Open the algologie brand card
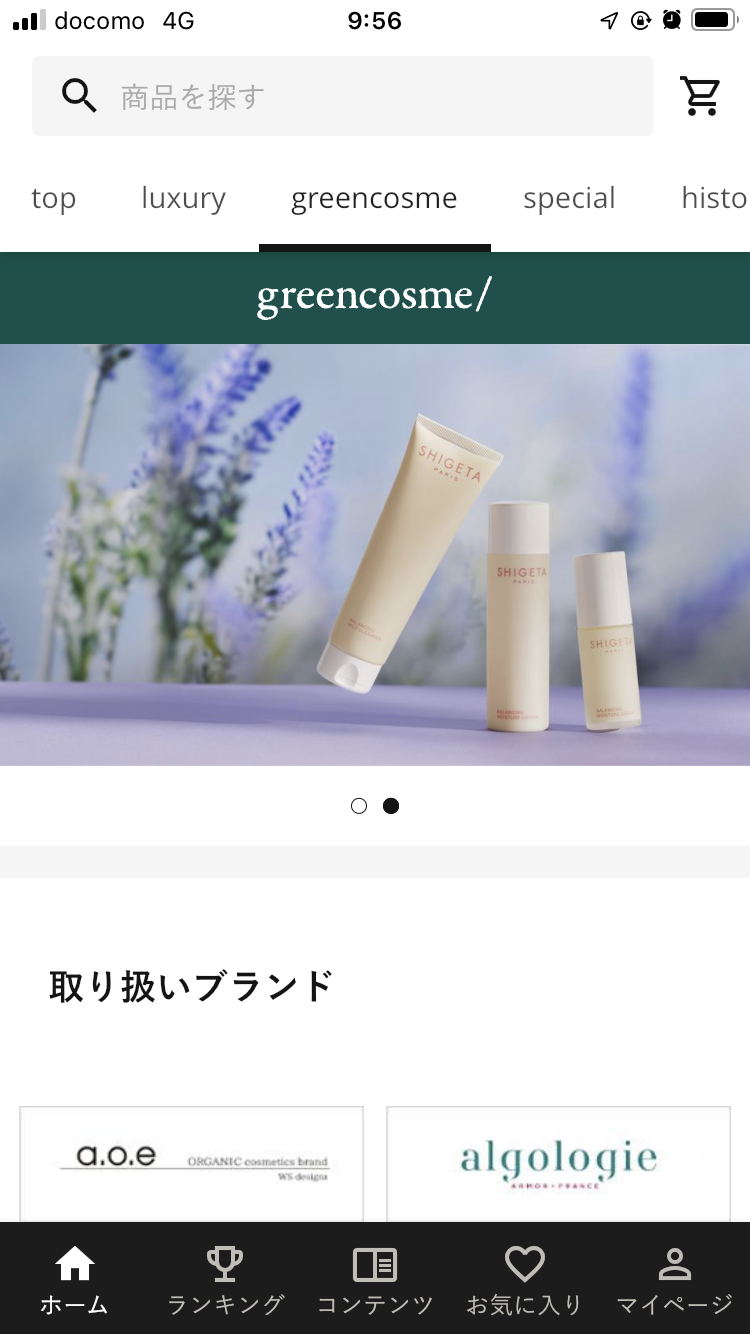750x1334 pixels. (559, 1163)
